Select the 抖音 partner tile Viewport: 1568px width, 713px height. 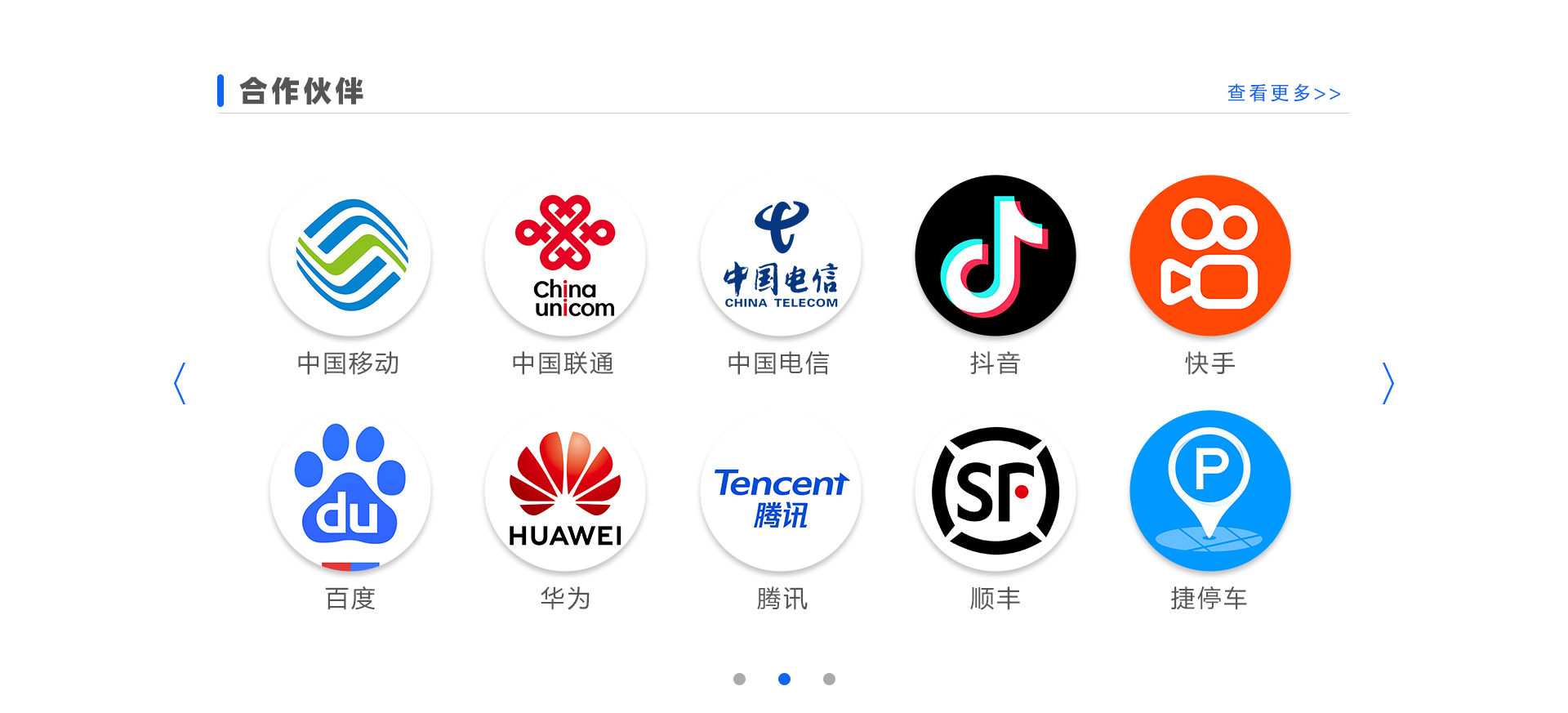pos(996,256)
